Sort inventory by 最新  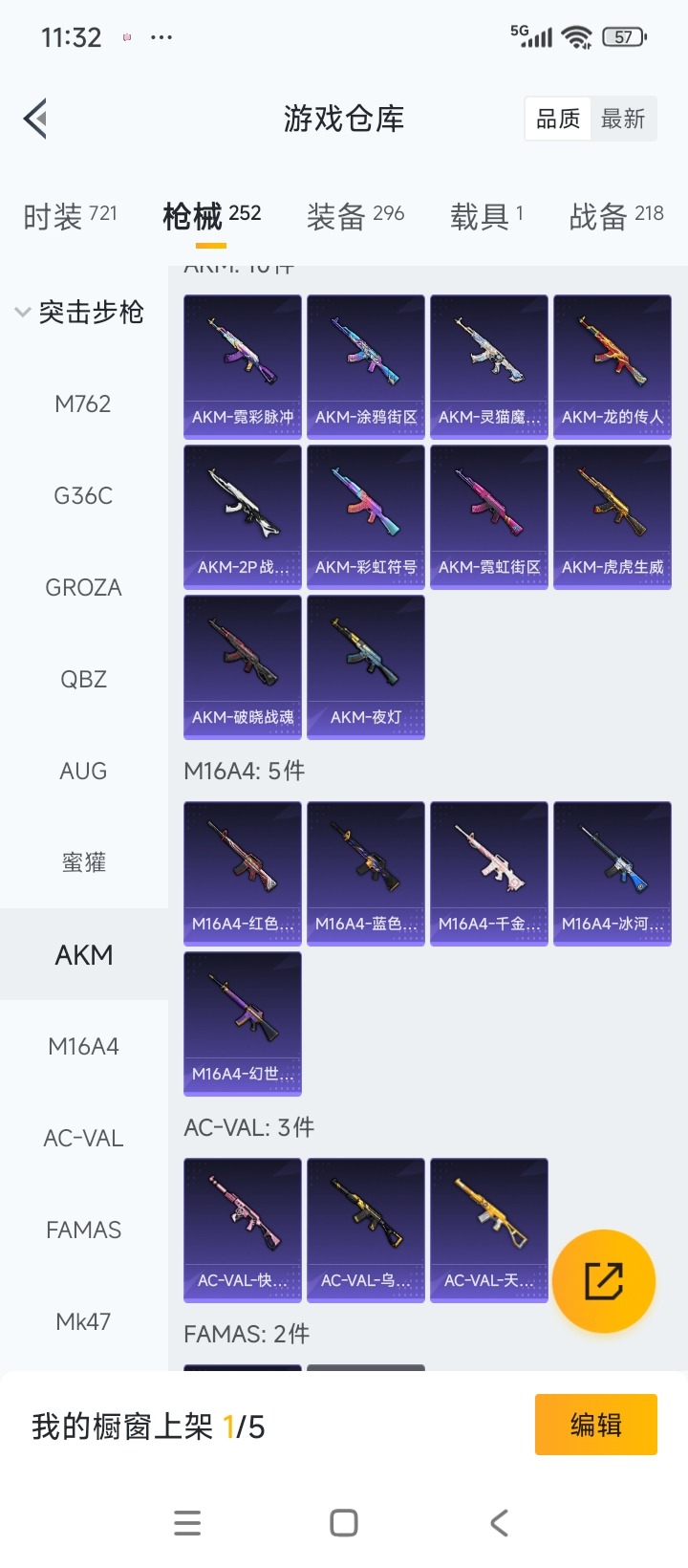click(x=623, y=120)
